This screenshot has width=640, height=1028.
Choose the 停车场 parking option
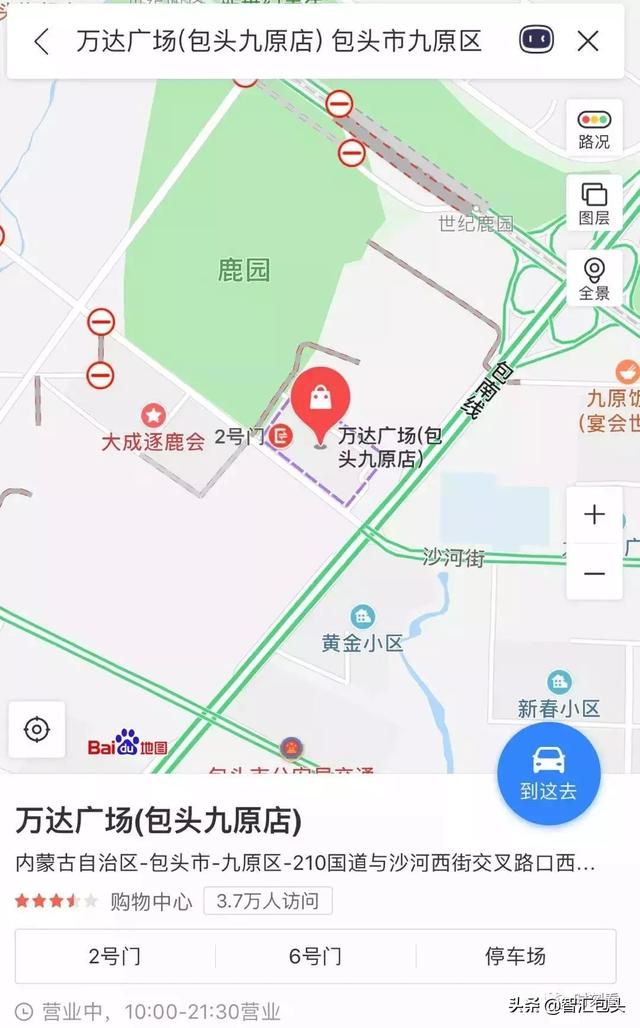[515, 956]
